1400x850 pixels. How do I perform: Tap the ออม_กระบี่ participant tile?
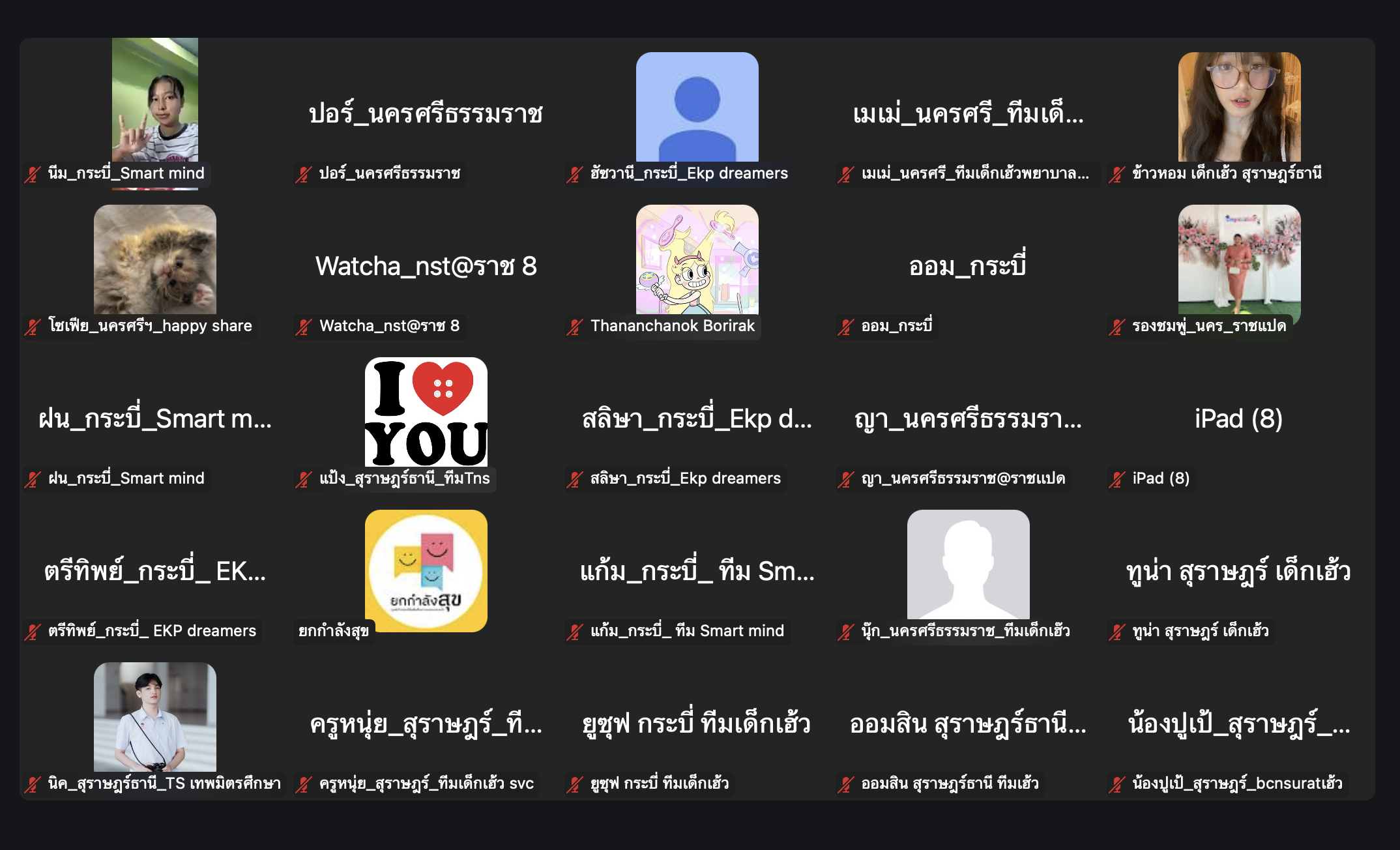[x=968, y=267]
